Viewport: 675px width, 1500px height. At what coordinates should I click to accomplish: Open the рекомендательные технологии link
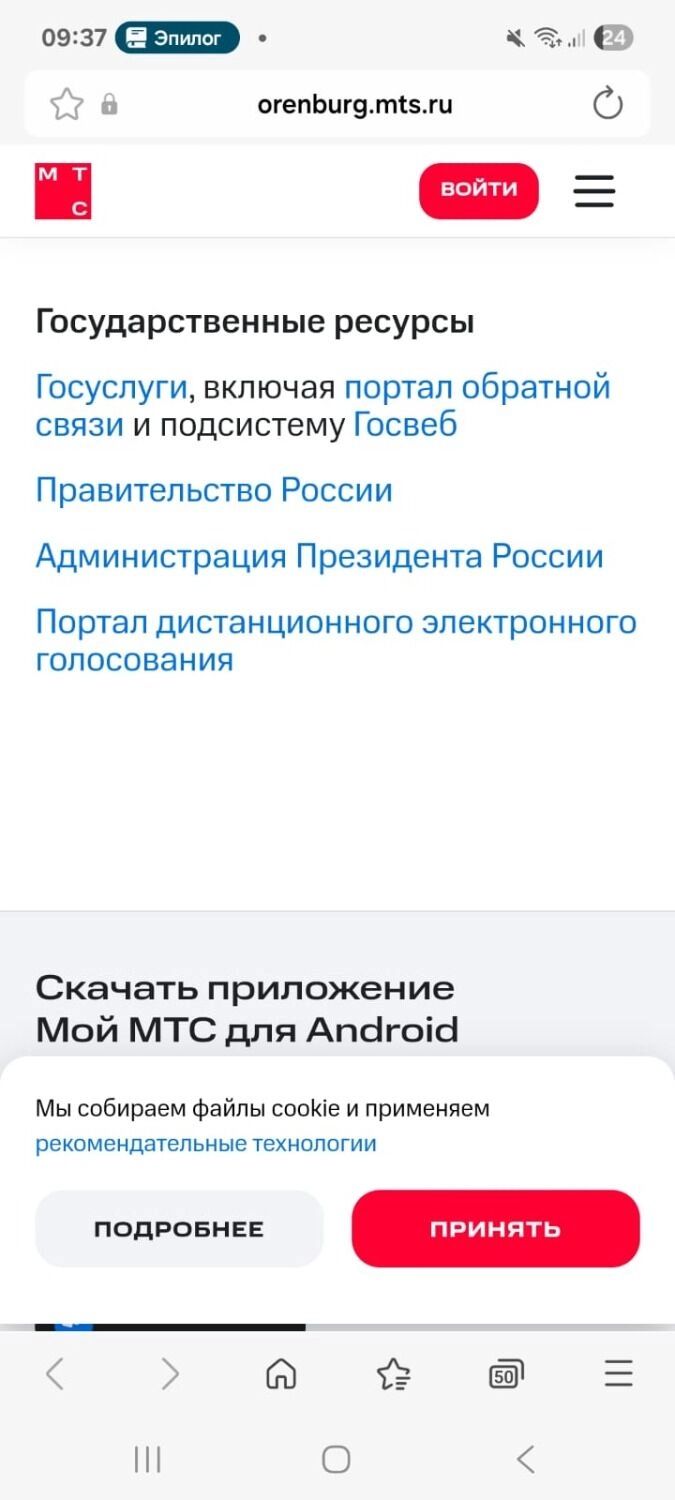click(x=205, y=1143)
